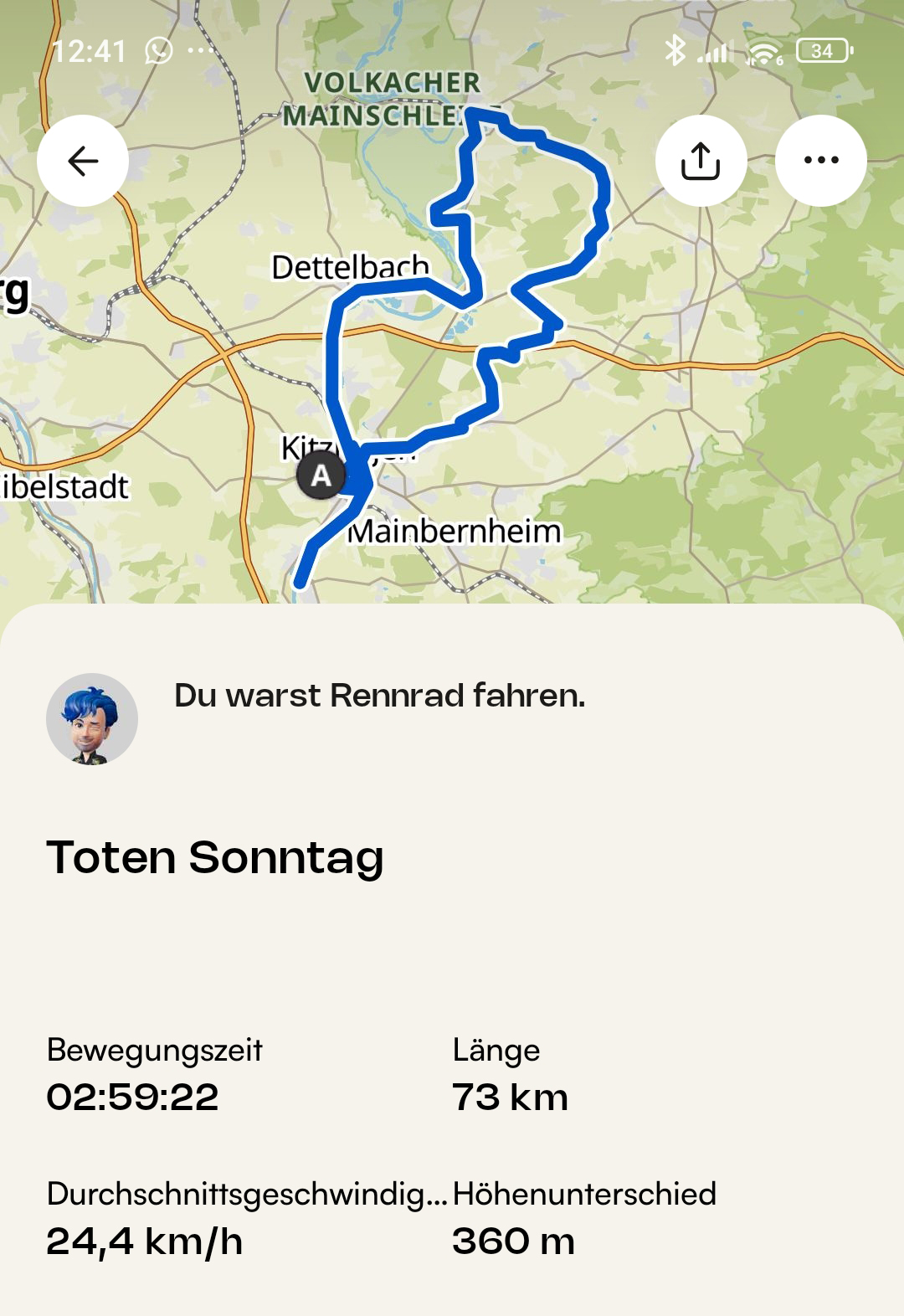
Task: Open the user profile avatar
Action: point(92,719)
